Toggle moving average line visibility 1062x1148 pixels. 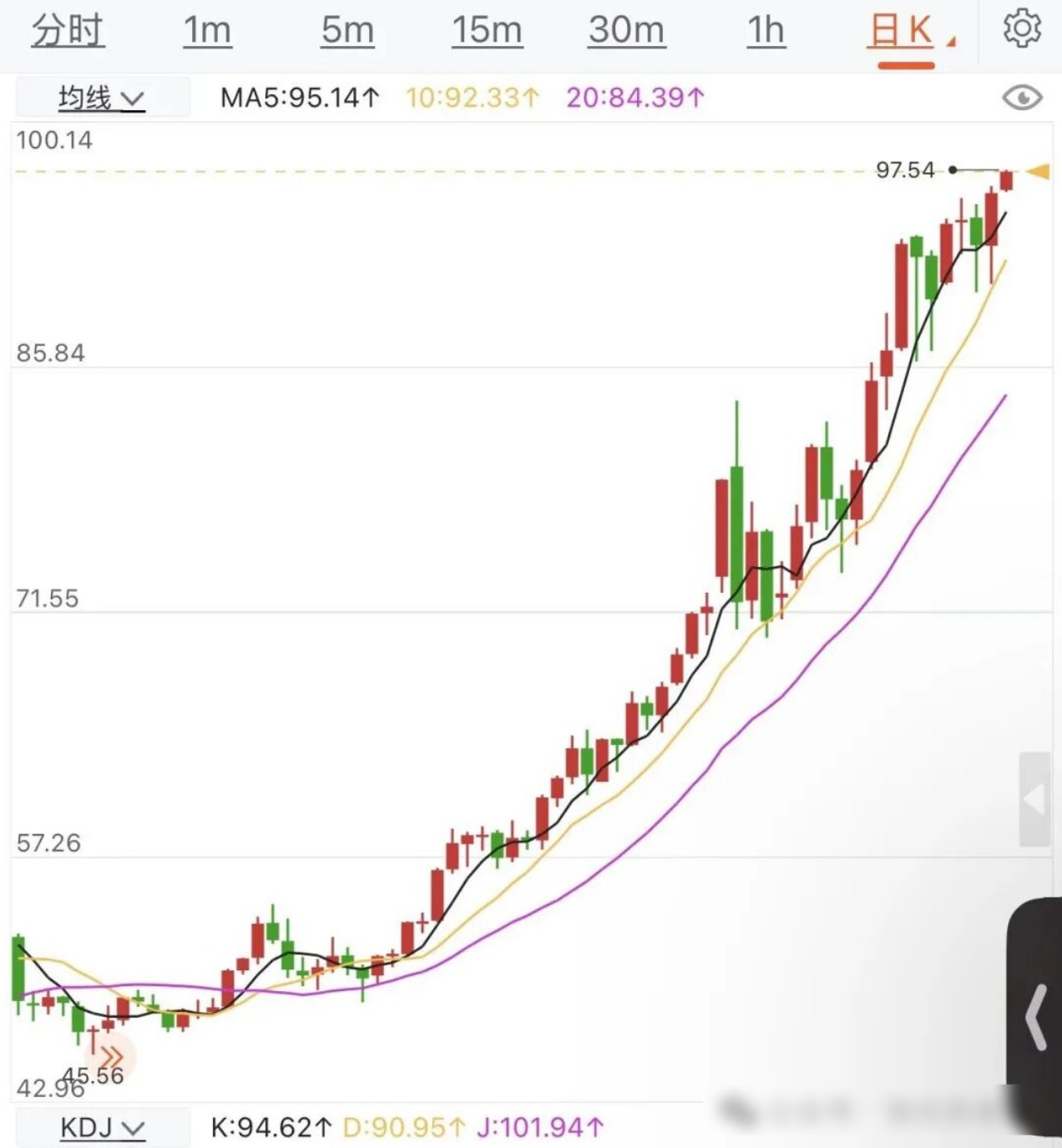click(1022, 99)
